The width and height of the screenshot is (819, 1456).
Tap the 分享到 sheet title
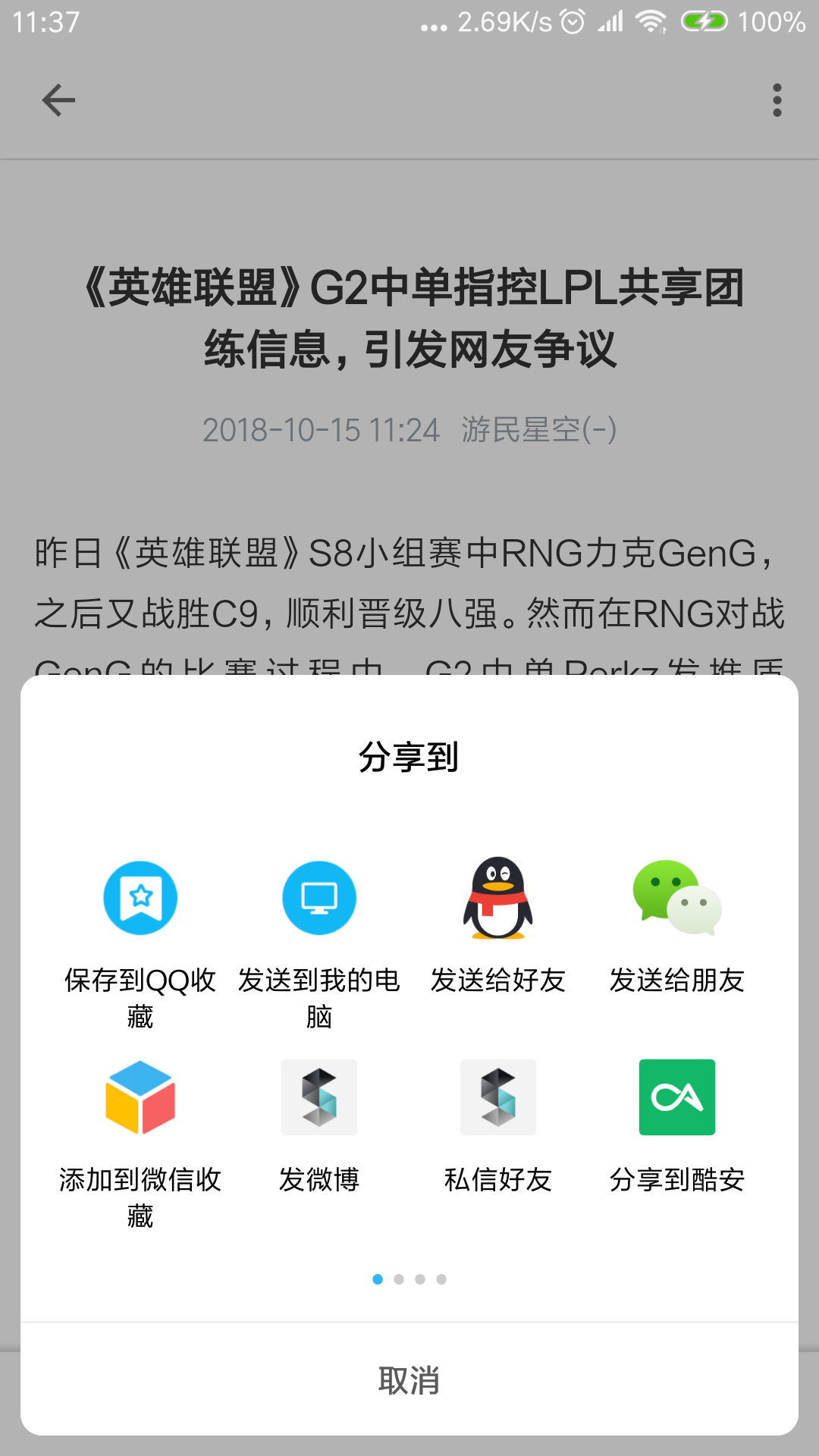click(409, 753)
